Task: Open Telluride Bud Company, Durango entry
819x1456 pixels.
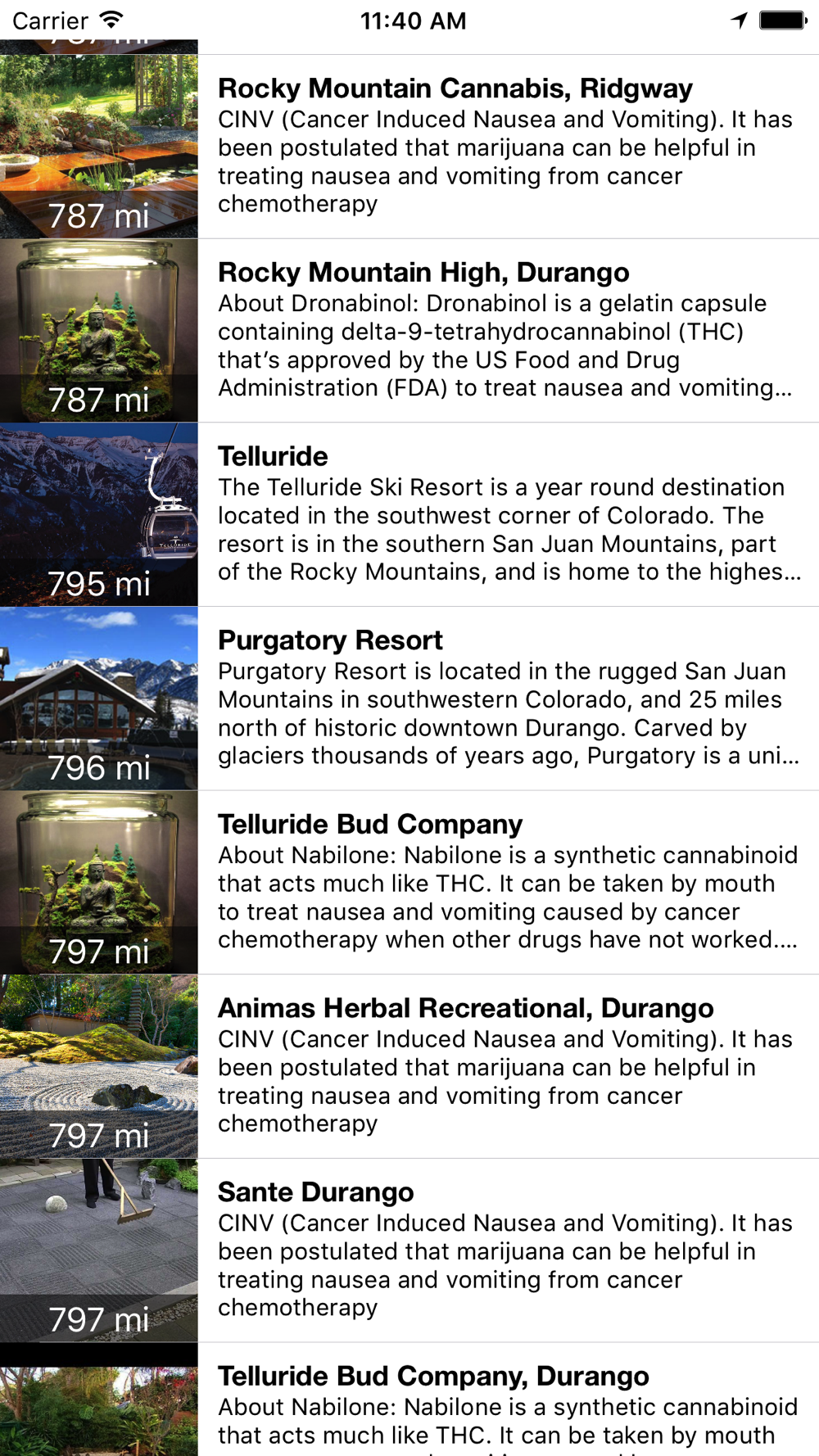Action: coord(433,1377)
